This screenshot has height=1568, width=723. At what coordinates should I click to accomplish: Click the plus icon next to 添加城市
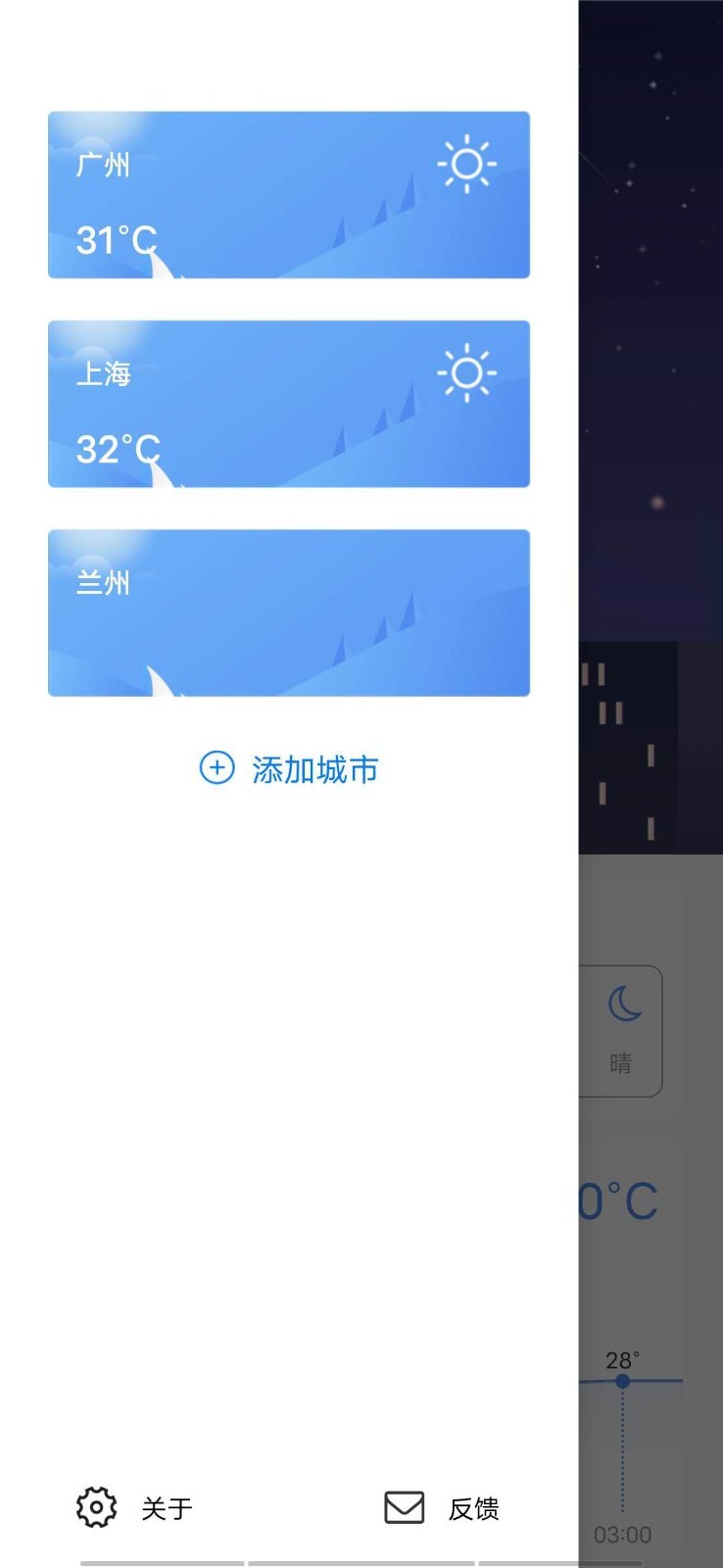[x=216, y=768]
